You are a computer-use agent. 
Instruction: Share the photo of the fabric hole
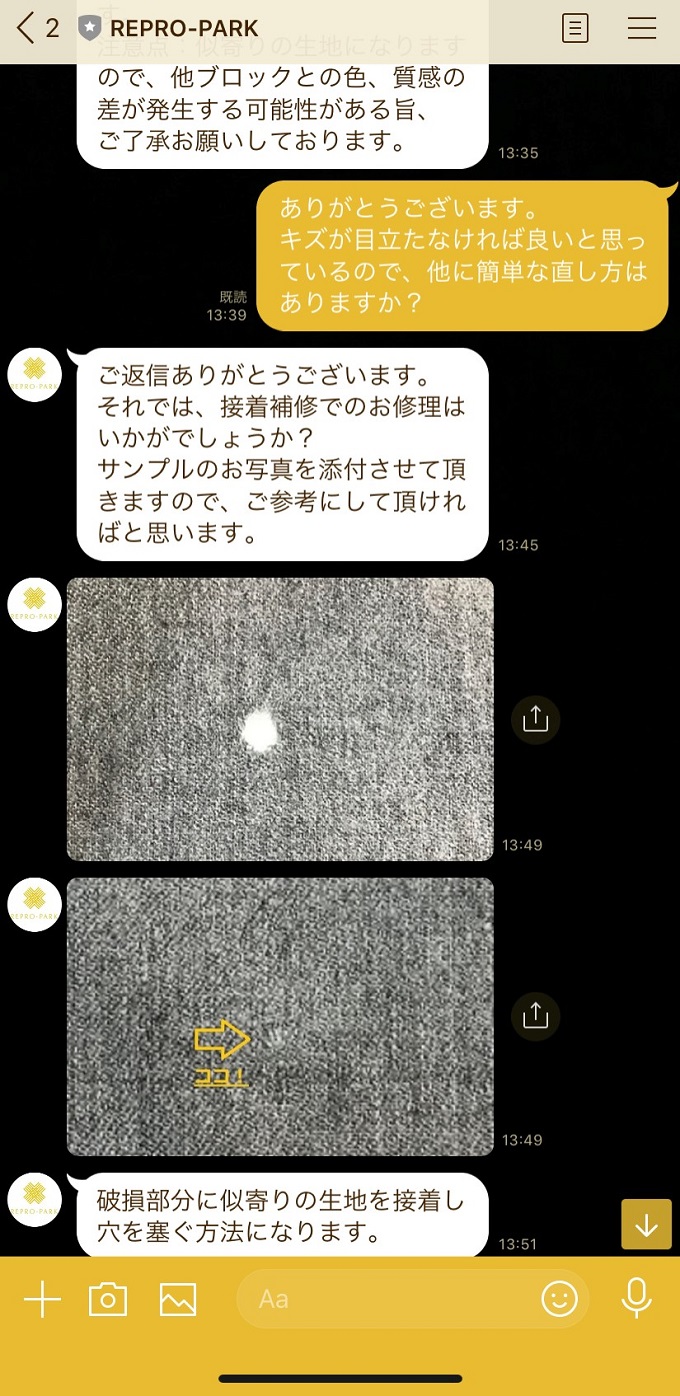click(536, 719)
